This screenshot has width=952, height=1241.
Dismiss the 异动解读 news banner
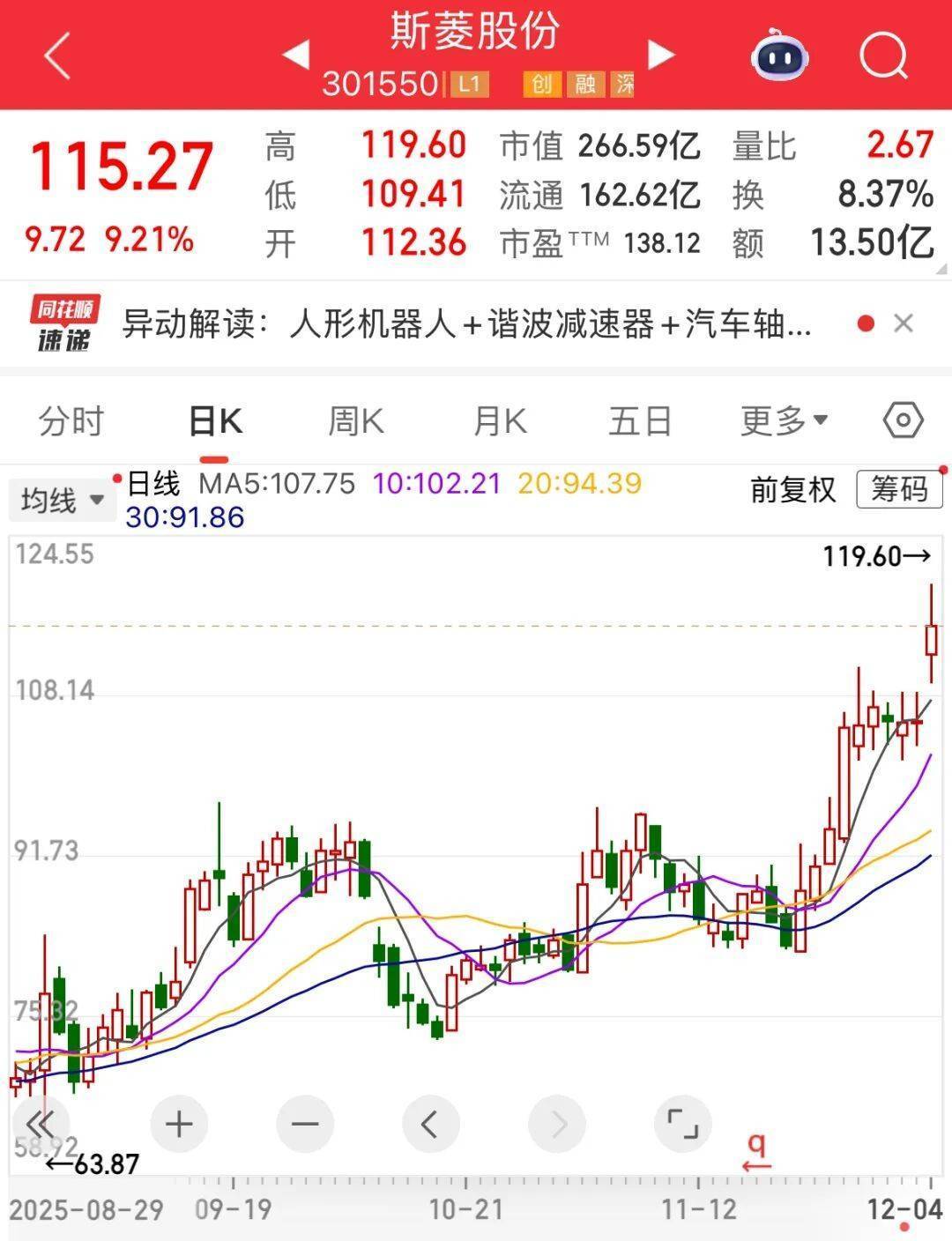[904, 323]
